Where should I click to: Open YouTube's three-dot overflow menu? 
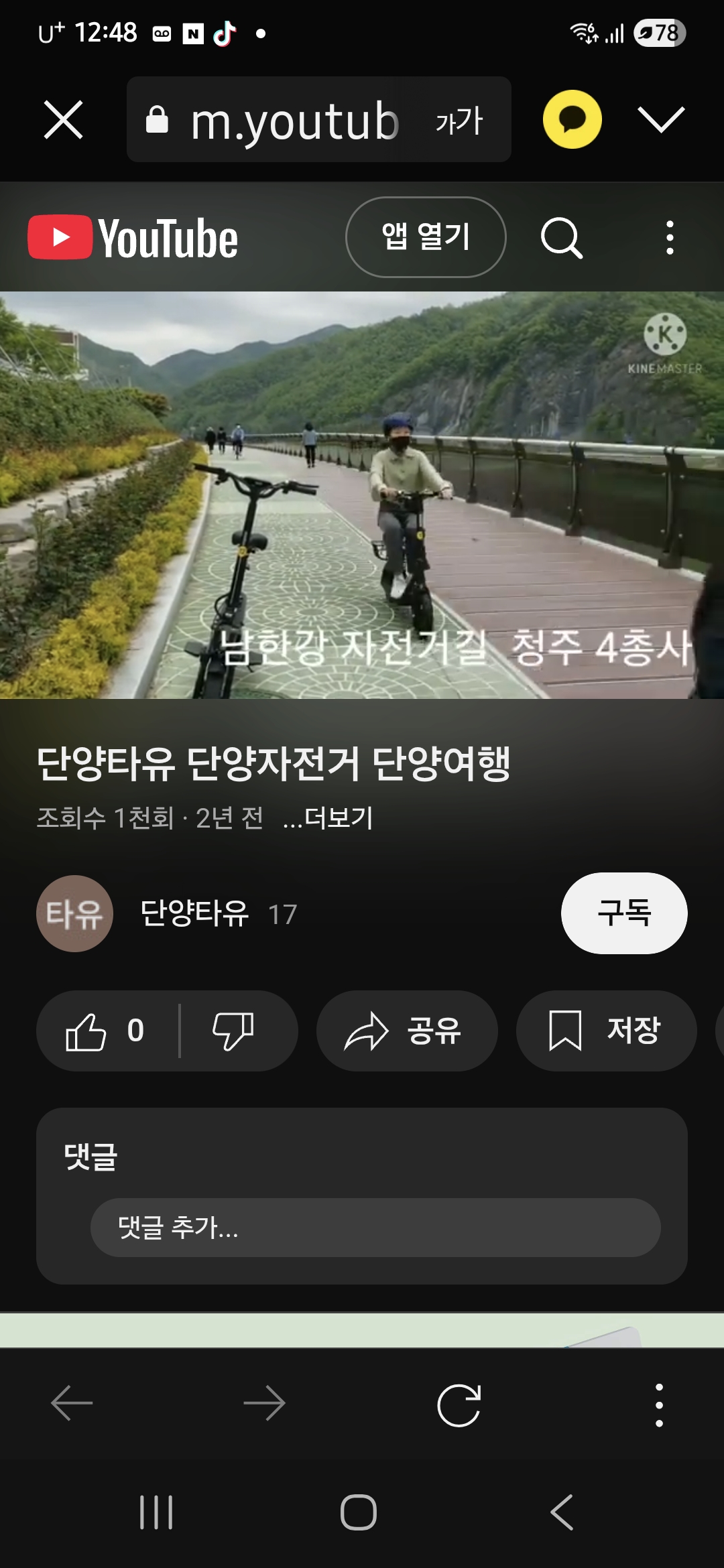tap(670, 237)
